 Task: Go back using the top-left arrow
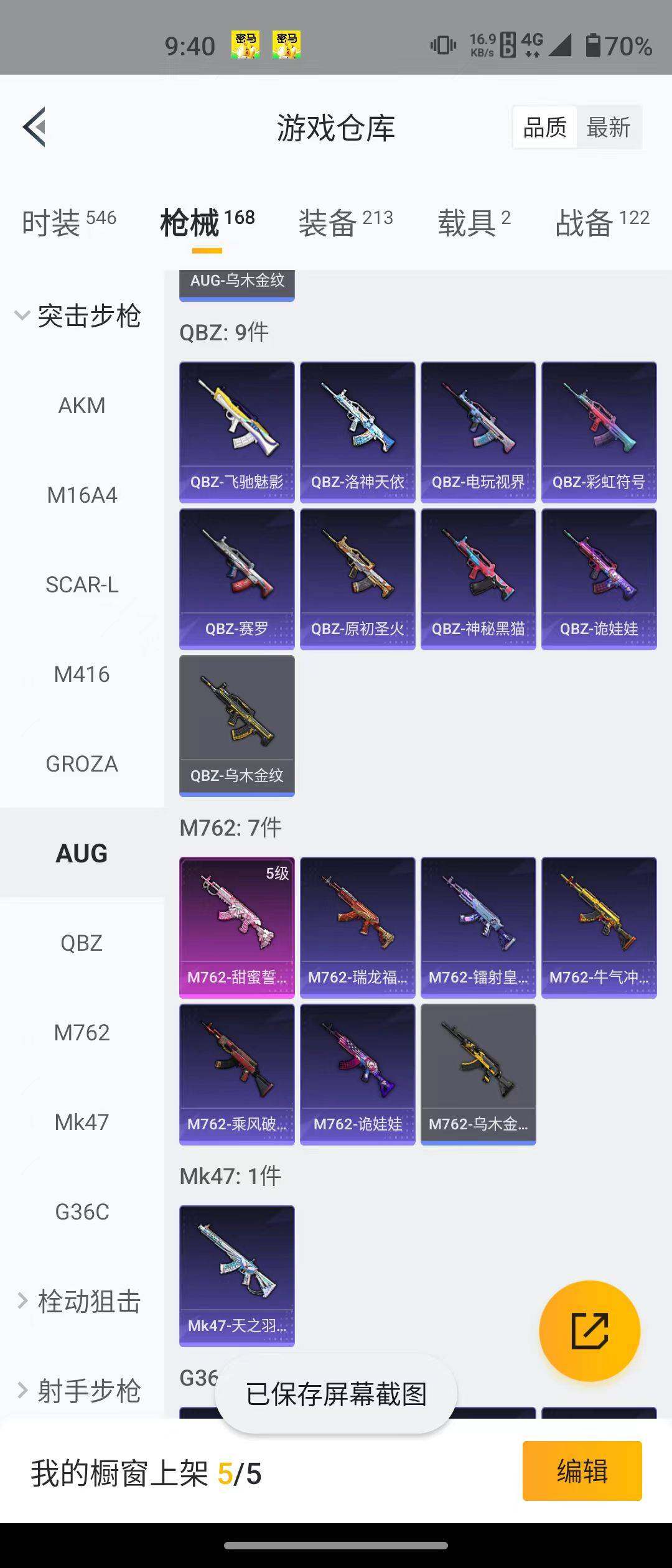35,127
